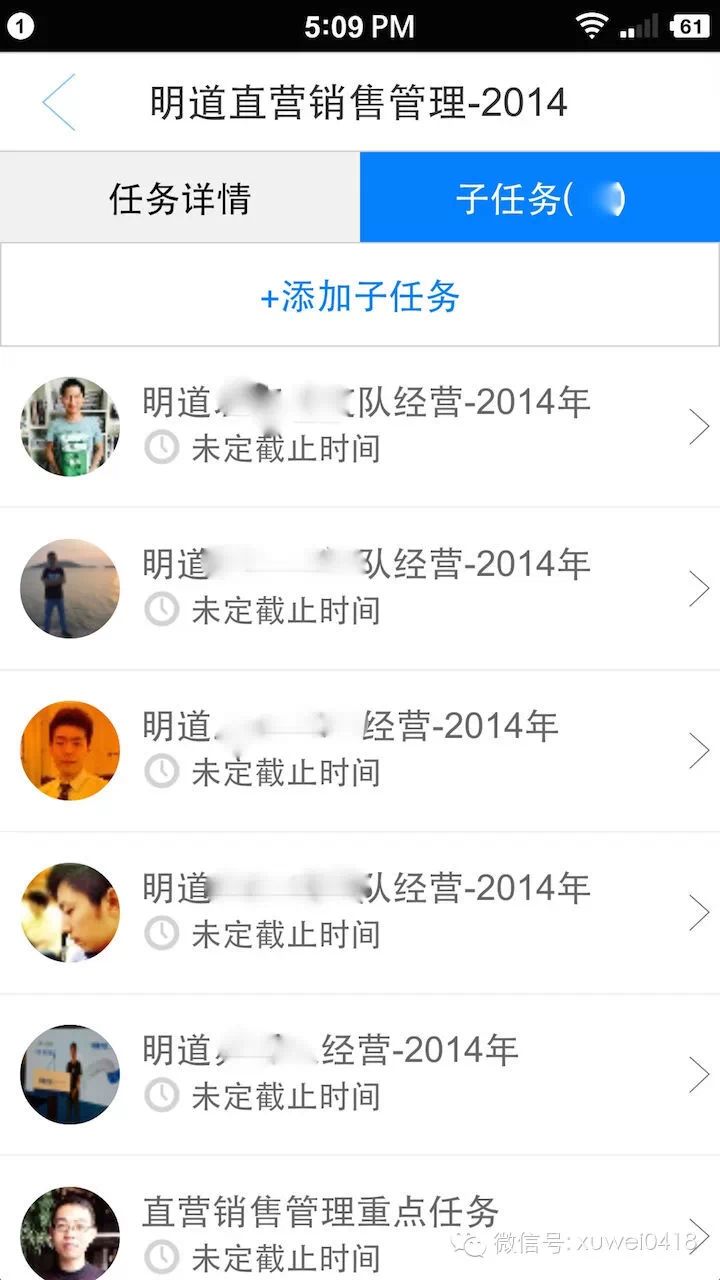This screenshot has width=720, height=1280.
Task: Go back using the blue arrow
Action: coord(58,102)
